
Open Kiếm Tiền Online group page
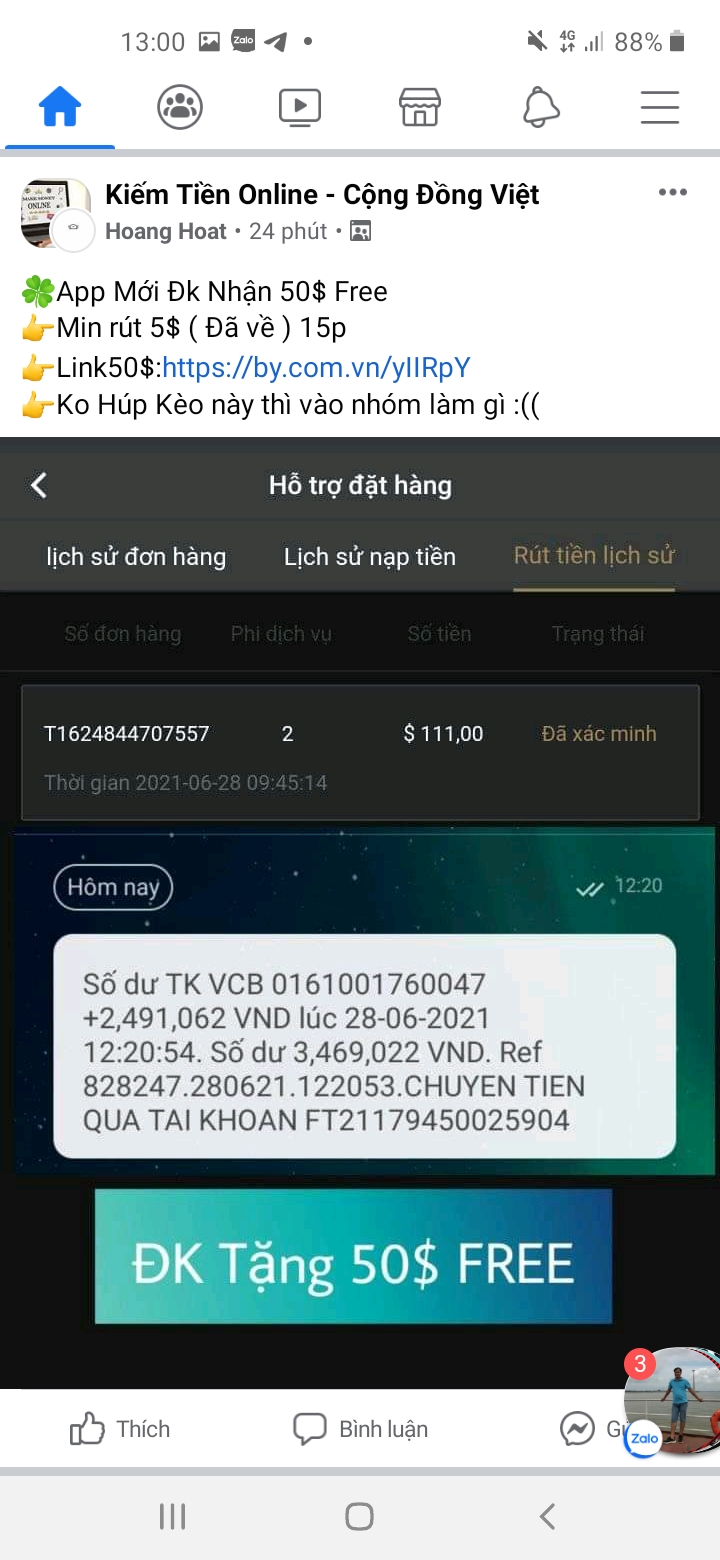point(322,194)
